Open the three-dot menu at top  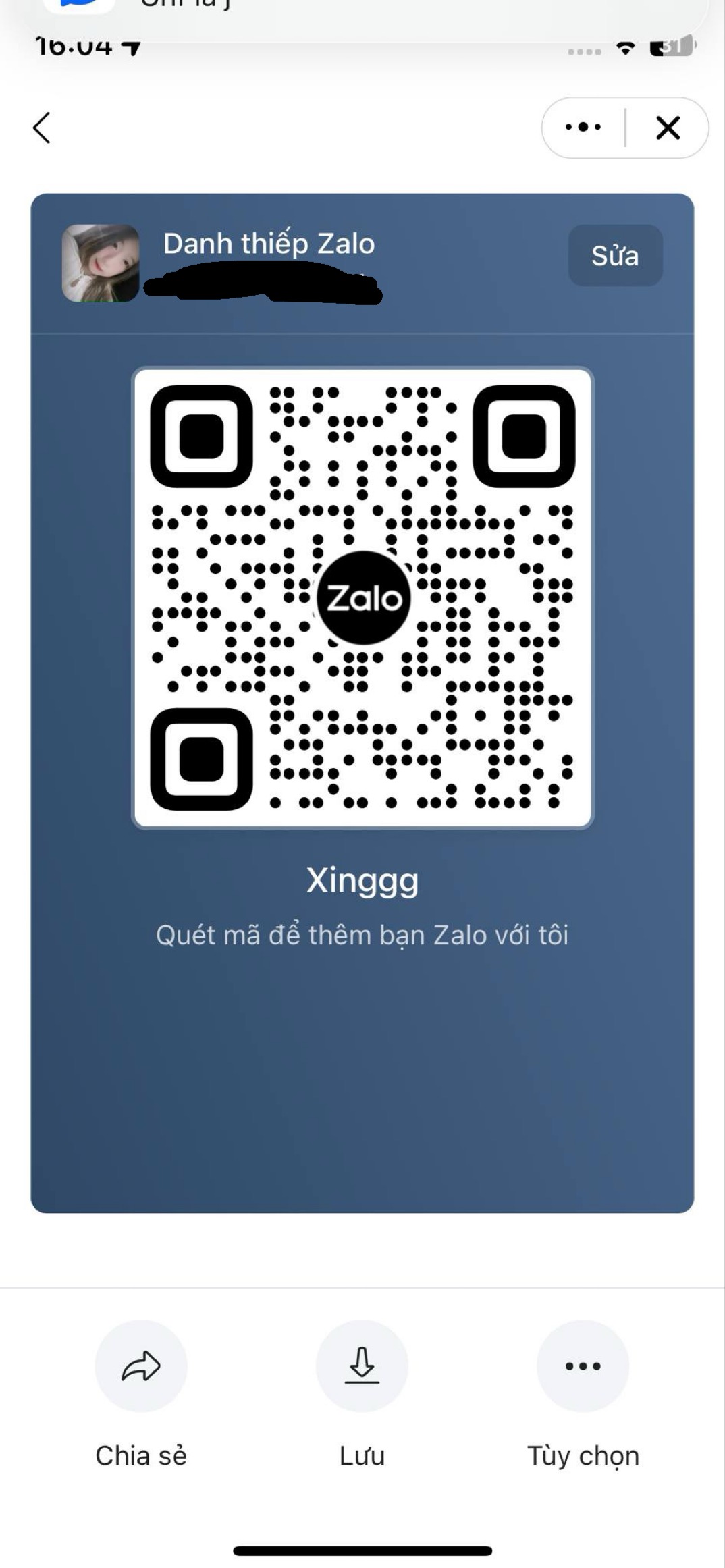coord(583,127)
